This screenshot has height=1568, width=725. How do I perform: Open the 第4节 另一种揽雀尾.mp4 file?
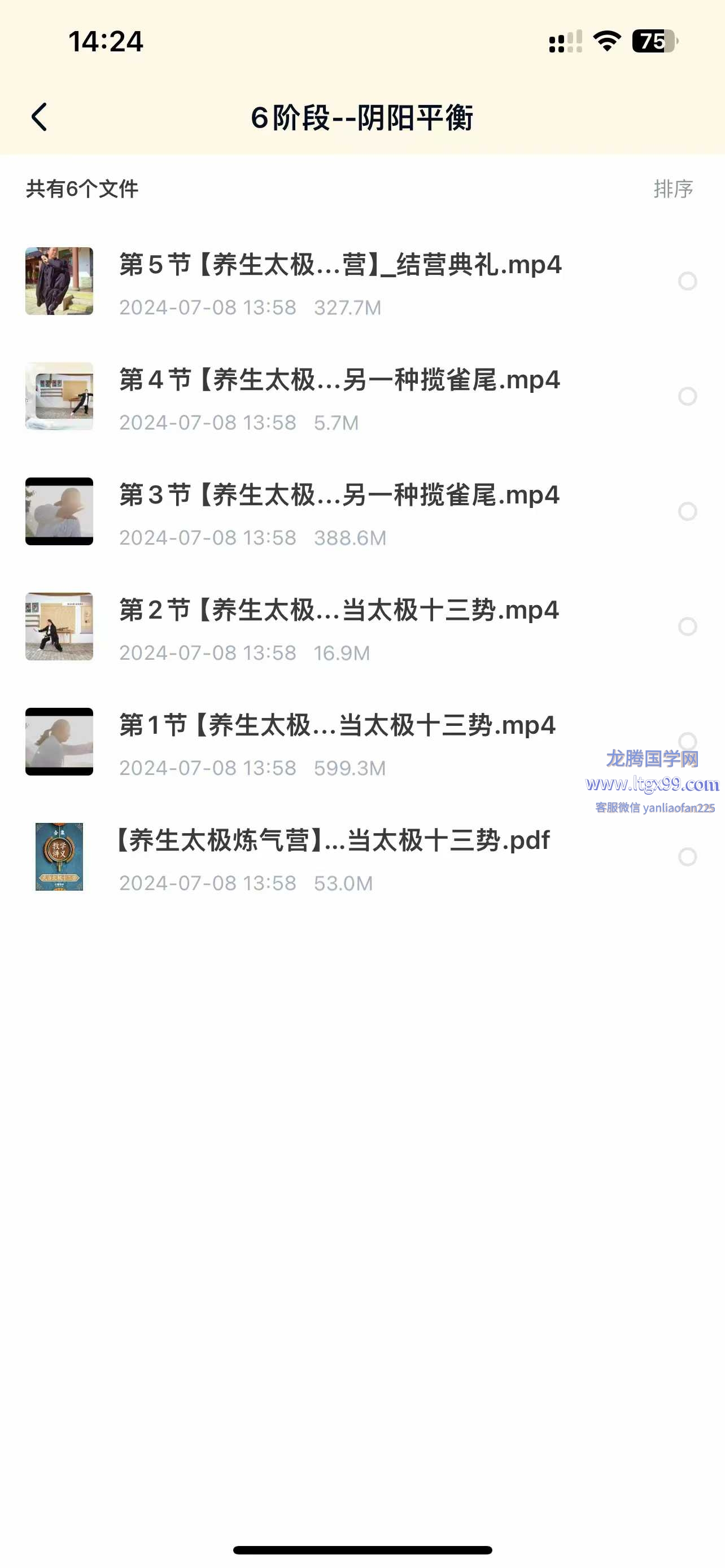339,380
